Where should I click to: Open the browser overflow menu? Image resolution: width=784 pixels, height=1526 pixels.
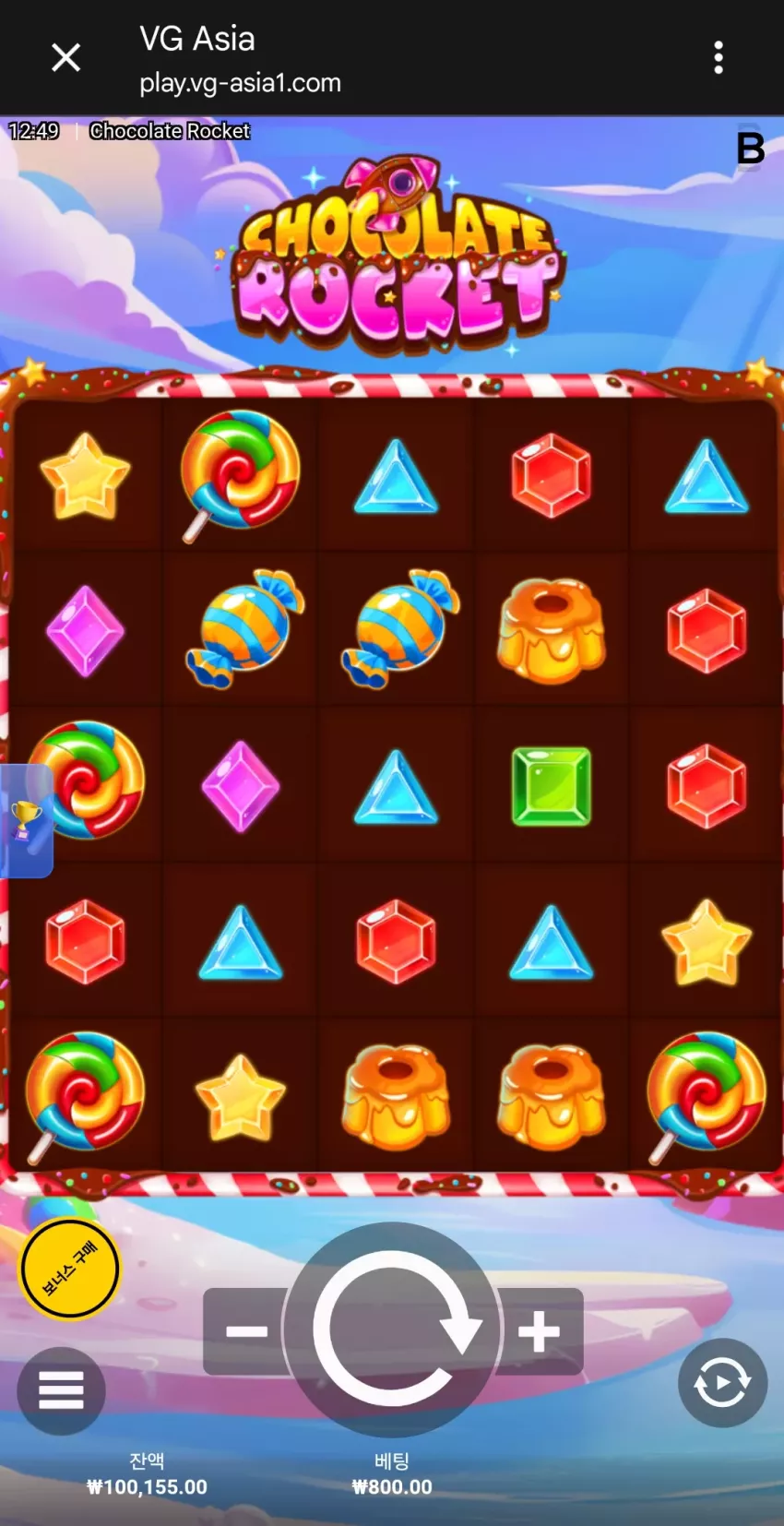[x=718, y=57]
